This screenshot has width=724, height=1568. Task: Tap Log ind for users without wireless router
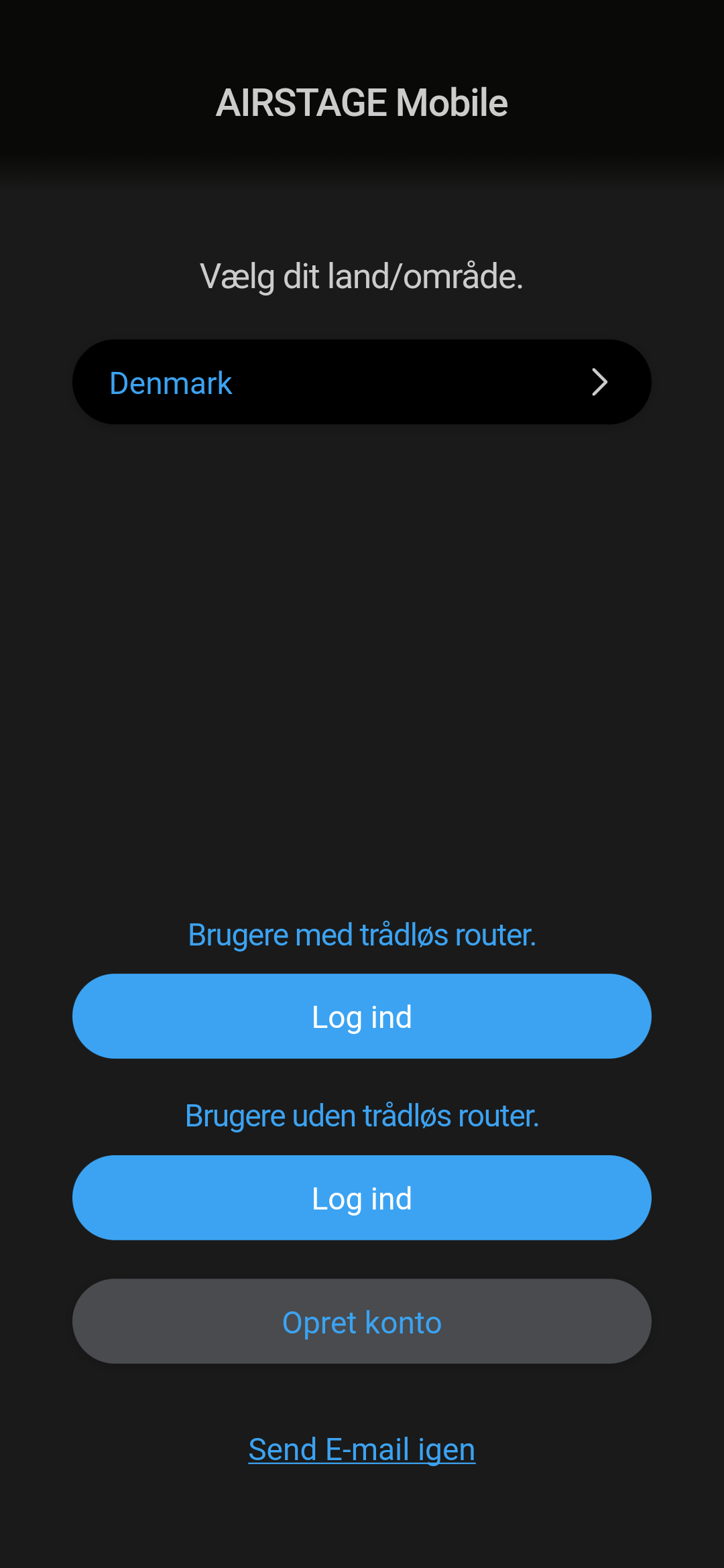(x=362, y=1197)
